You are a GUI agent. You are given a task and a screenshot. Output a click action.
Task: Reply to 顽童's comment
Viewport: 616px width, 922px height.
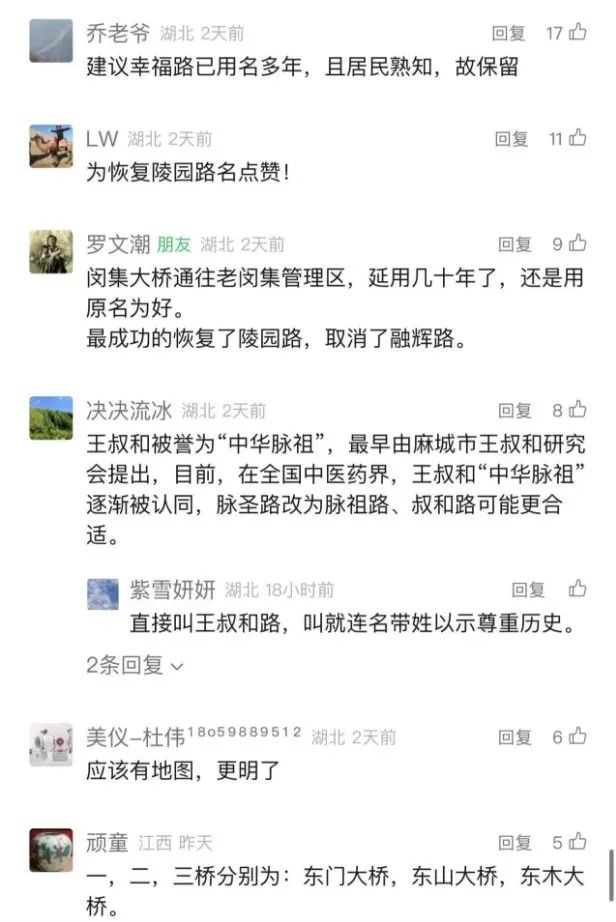pyautogui.click(x=515, y=843)
